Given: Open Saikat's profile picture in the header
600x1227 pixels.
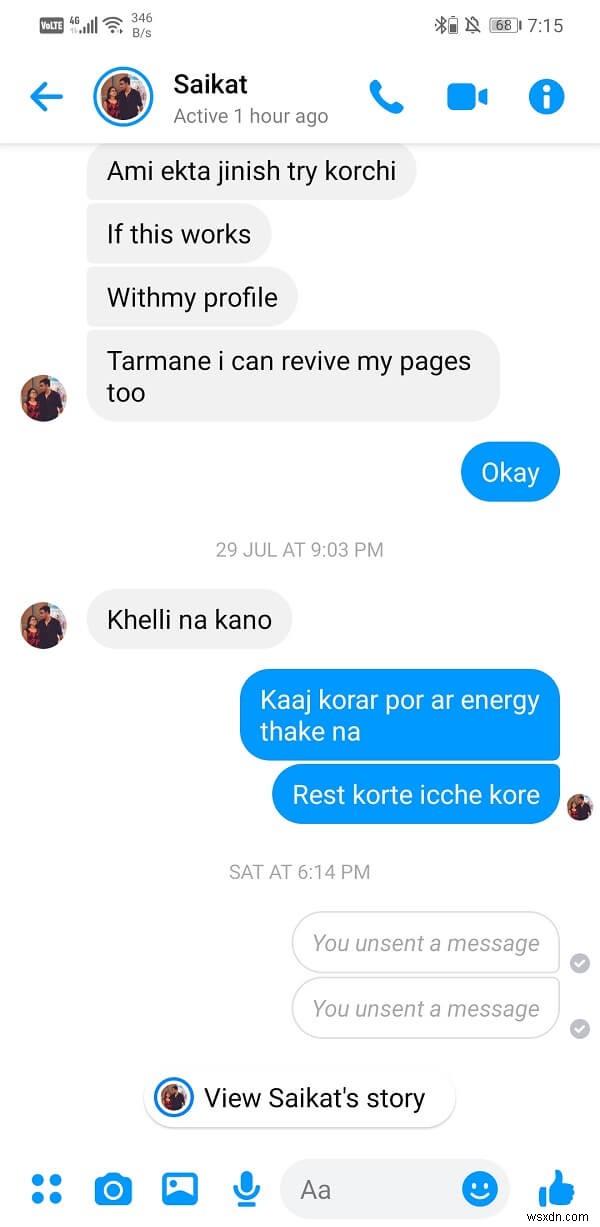Looking at the screenshot, I should (x=123, y=97).
